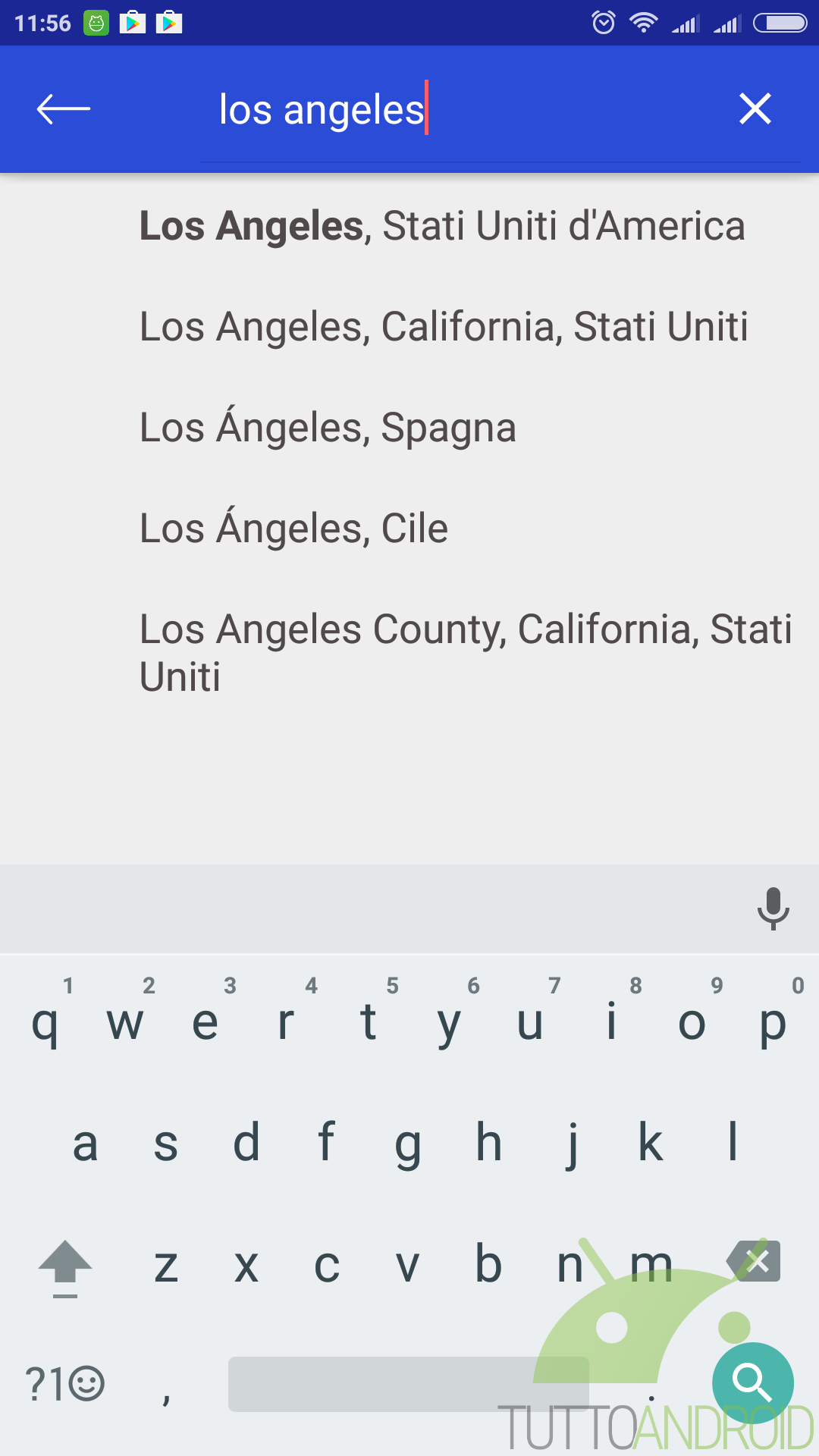Hit the backspace key
The width and height of the screenshot is (819, 1456).
(753, 1262)
